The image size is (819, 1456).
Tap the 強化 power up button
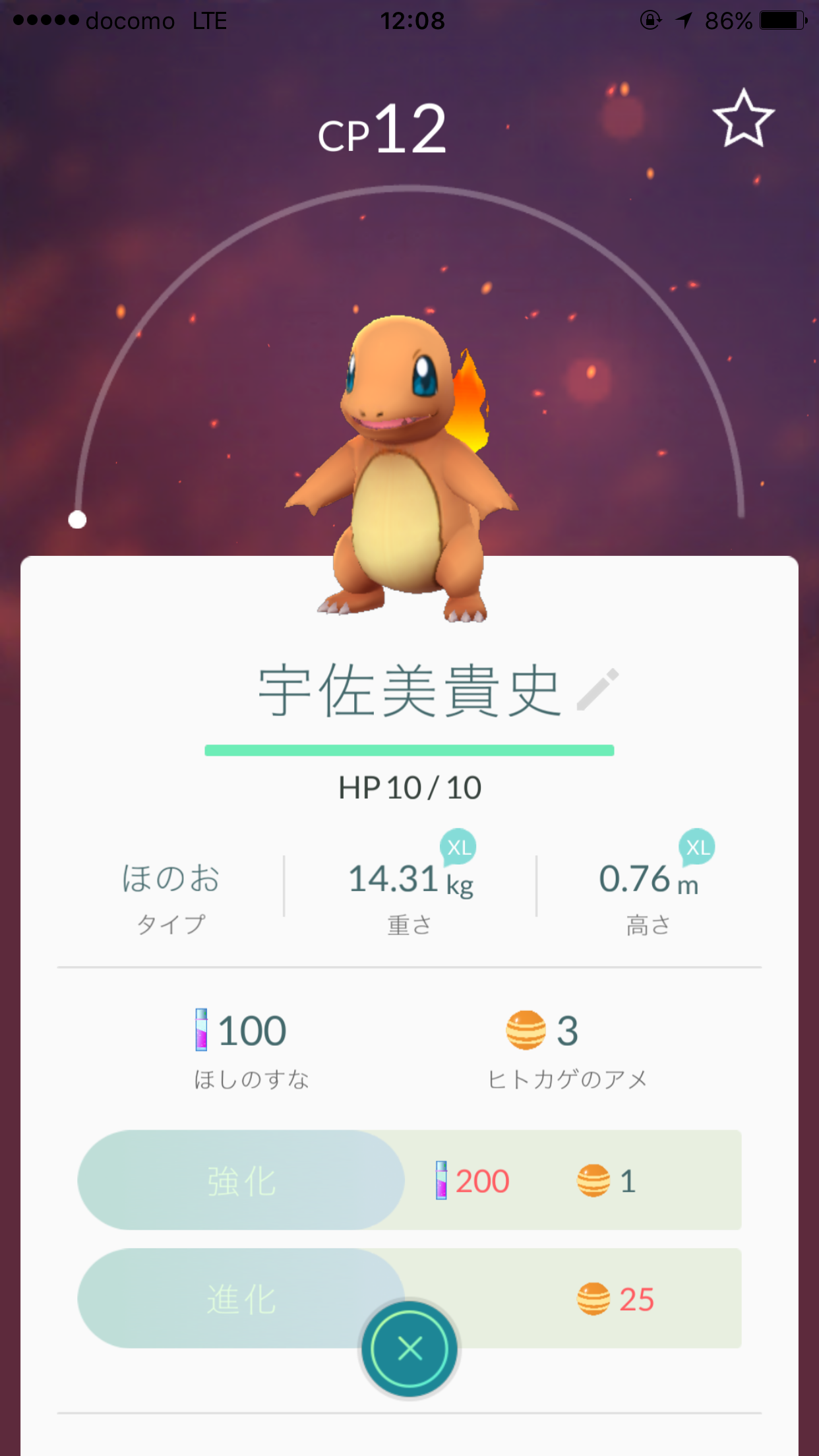(241, 1180)
